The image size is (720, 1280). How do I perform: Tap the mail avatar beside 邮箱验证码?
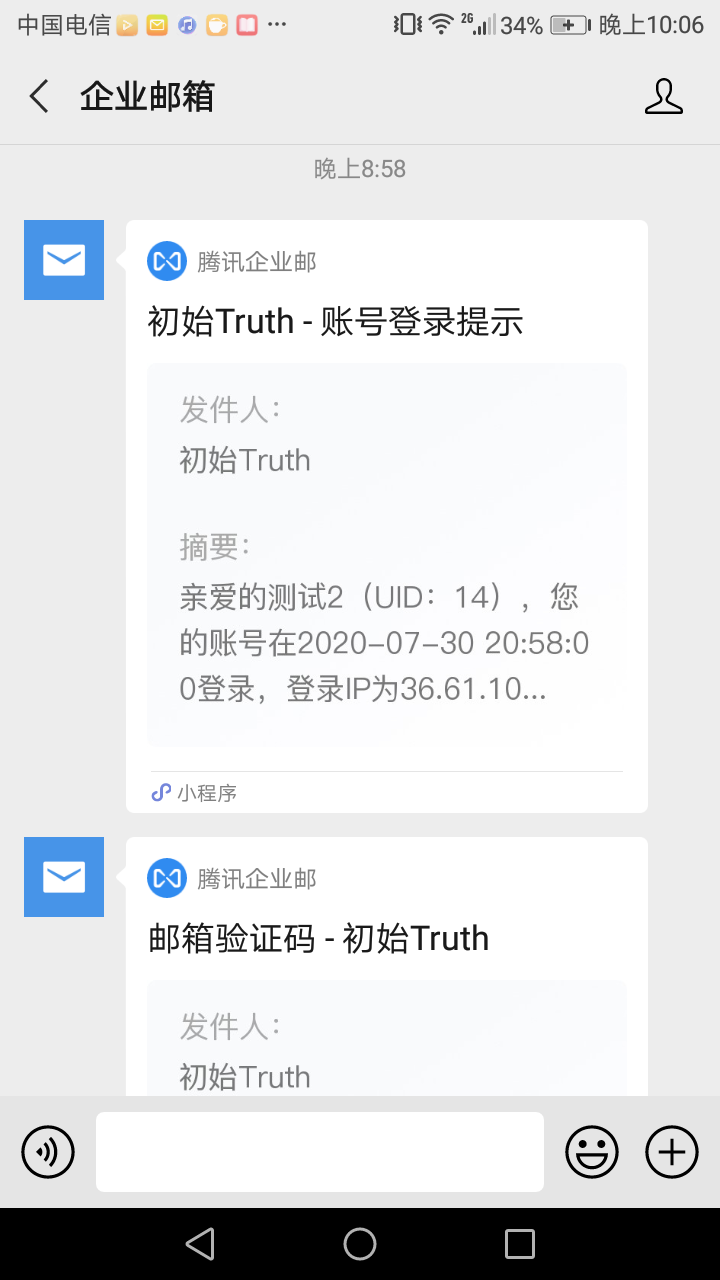(64, 877)
